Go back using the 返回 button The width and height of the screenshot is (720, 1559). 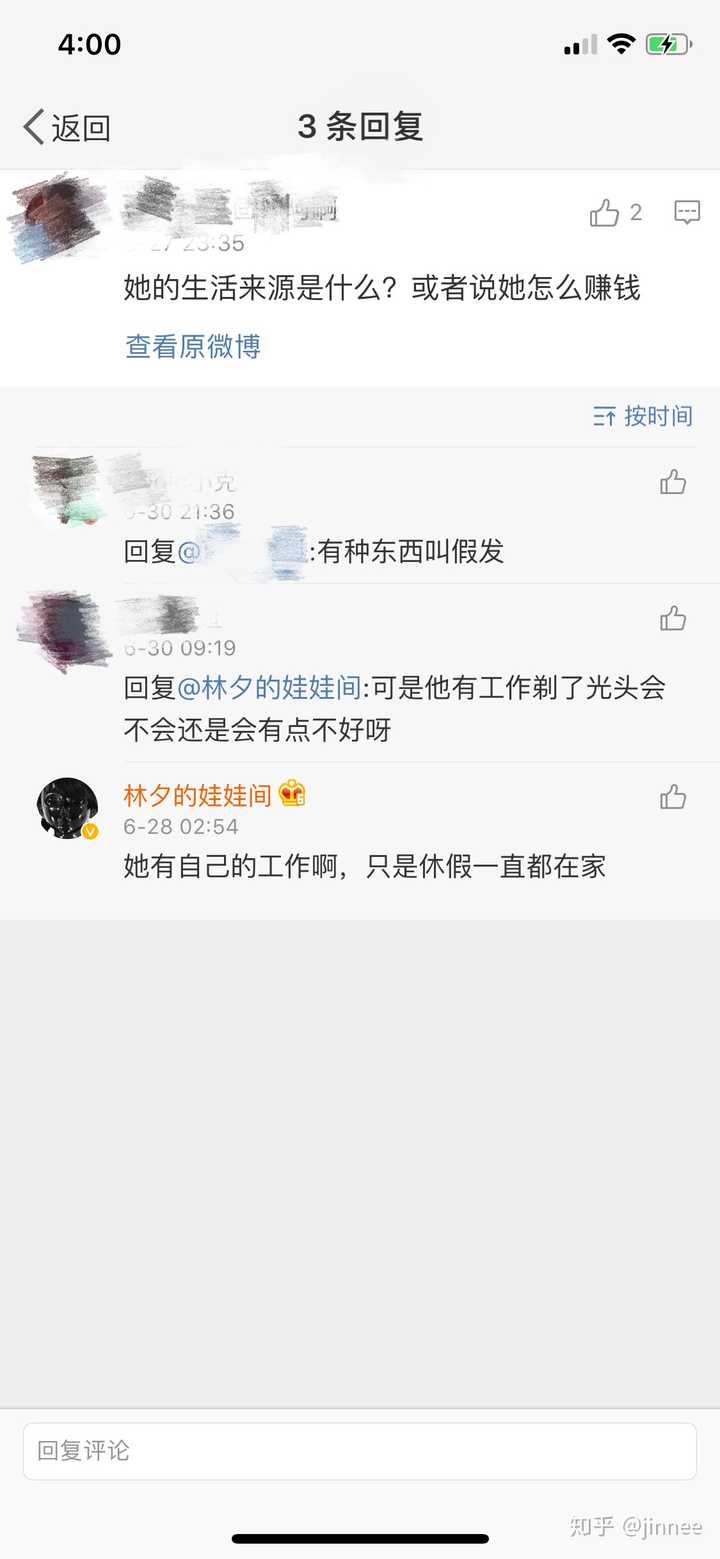[66, 128]
